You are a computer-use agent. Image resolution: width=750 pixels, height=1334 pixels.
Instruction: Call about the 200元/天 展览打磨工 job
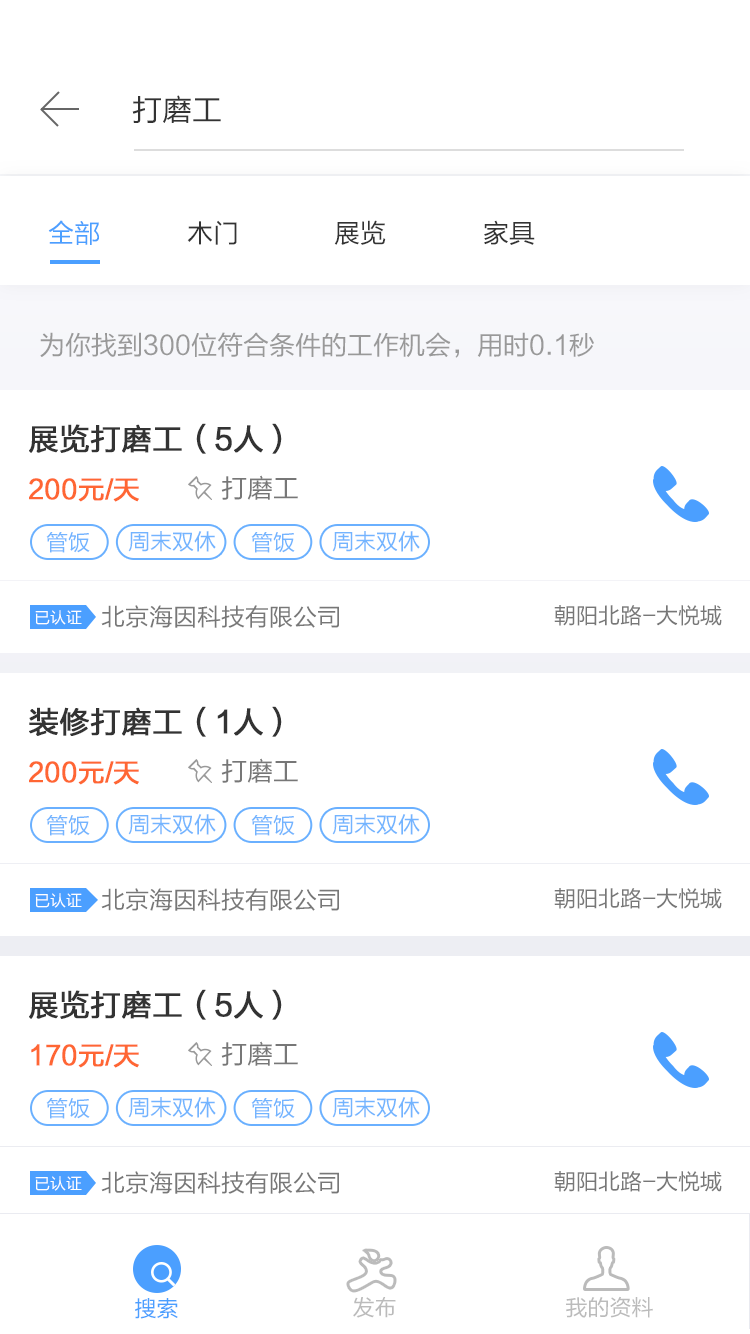[x=680, y=494]
